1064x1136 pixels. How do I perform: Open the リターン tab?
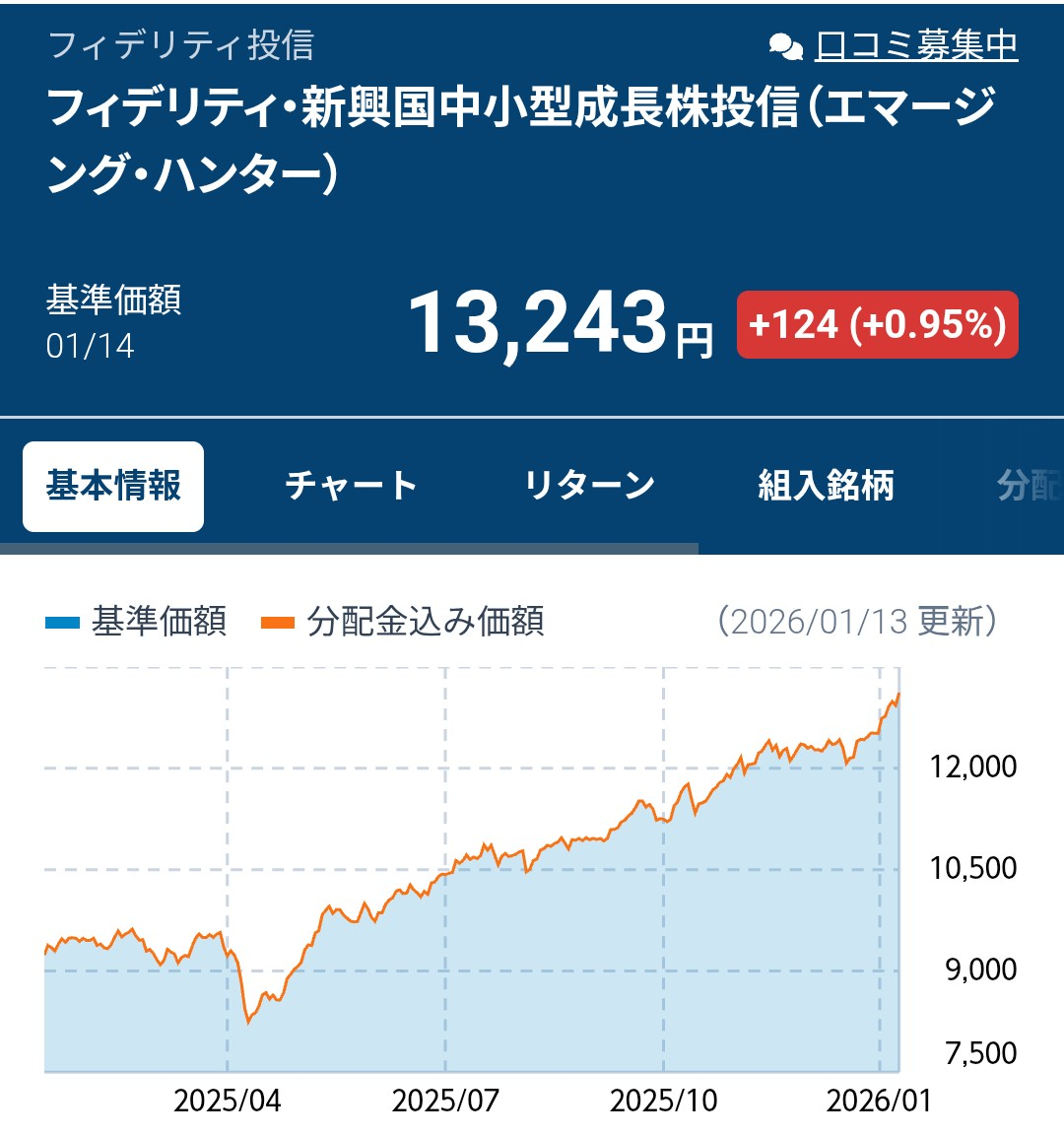(588, 484)
